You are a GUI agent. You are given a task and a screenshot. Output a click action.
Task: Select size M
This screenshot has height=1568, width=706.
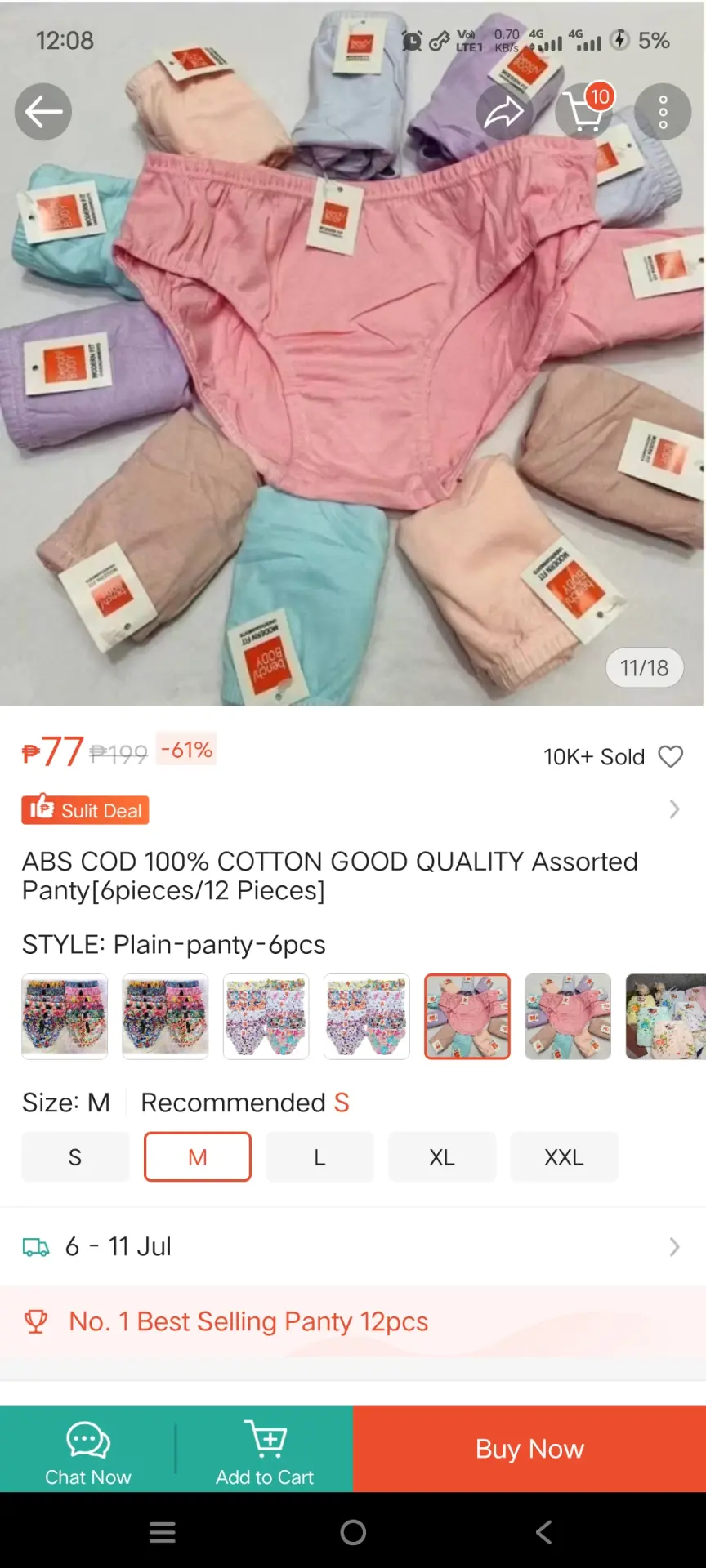click(x=198, y=1157)
